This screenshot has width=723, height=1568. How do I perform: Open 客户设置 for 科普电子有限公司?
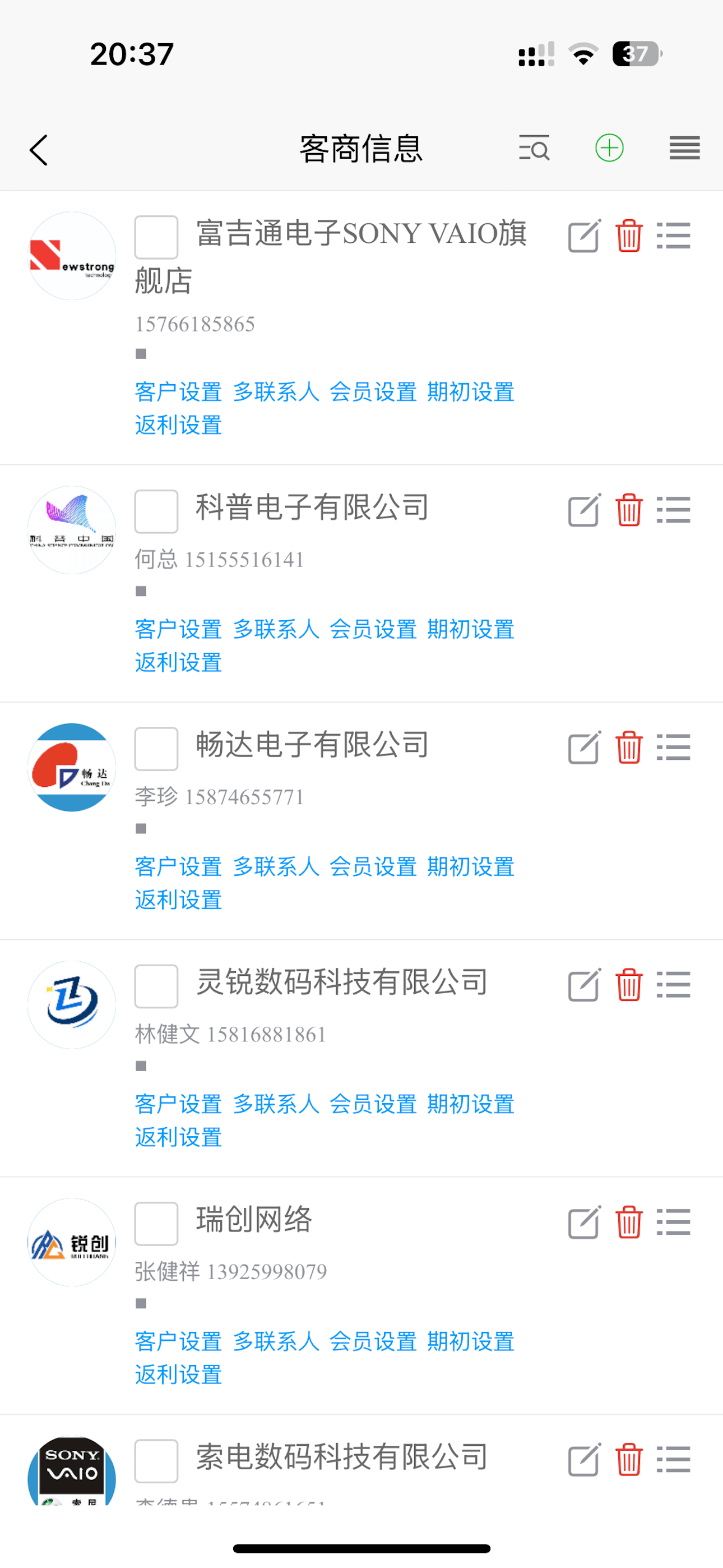pyautogui.click(x=178, y=629)
